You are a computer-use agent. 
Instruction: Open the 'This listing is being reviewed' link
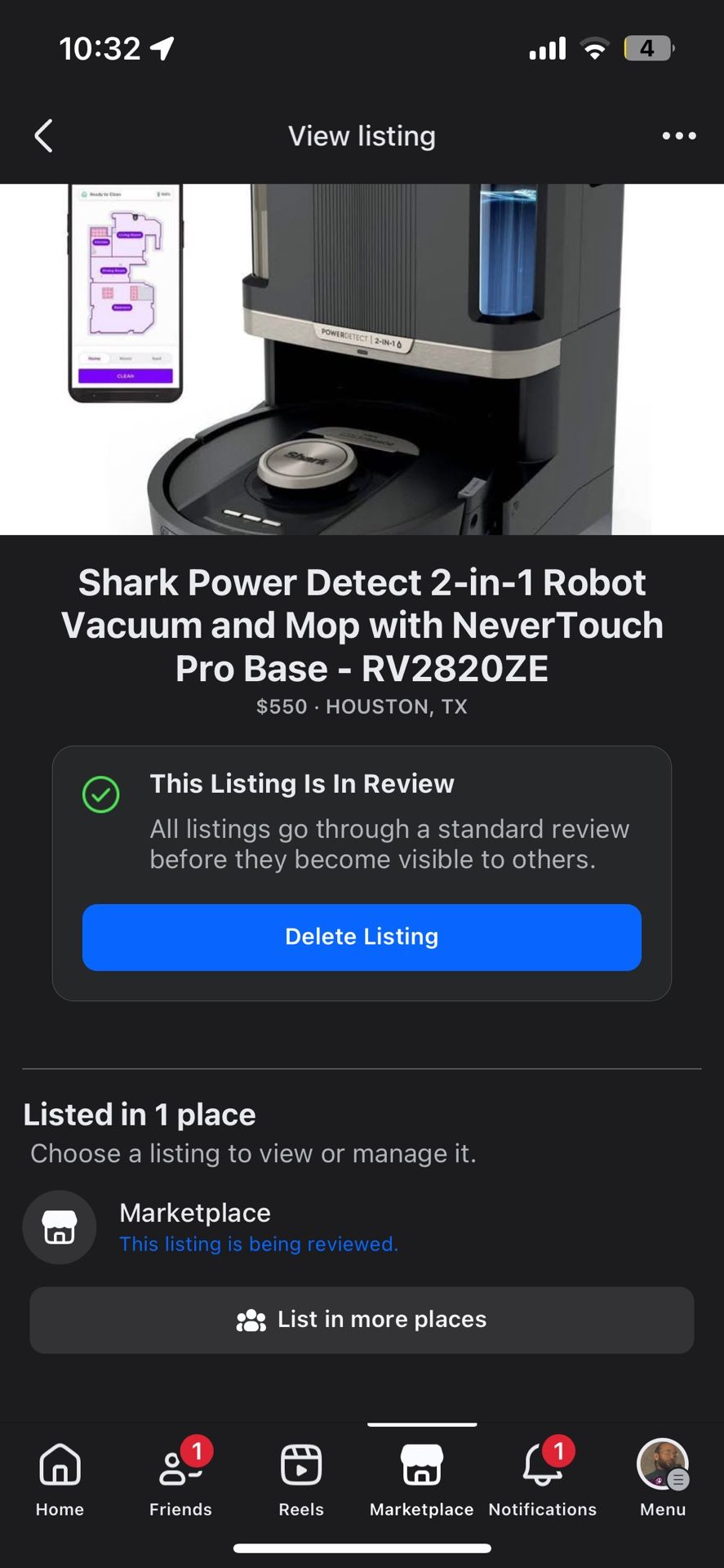[259, 1244]
